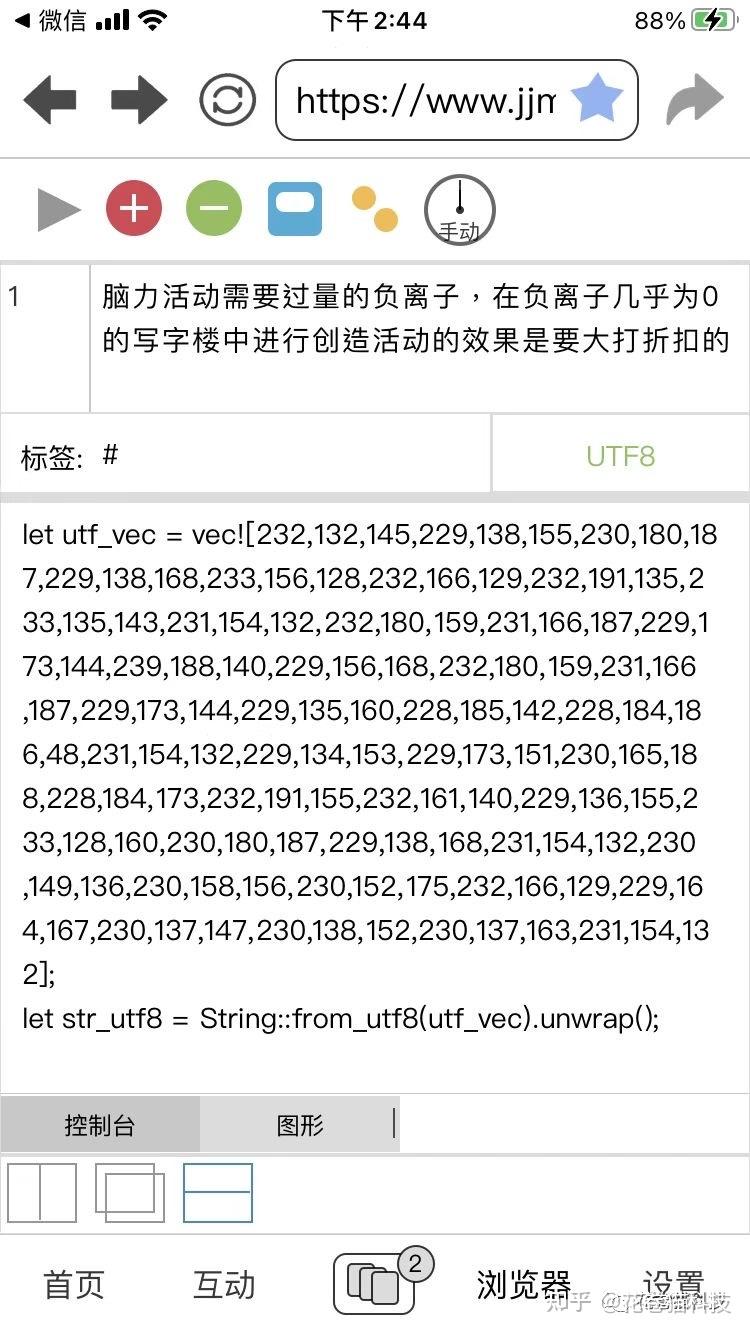Switch to the 控制台 tab
The image size is (750, 1334).
pos(100,1125)
